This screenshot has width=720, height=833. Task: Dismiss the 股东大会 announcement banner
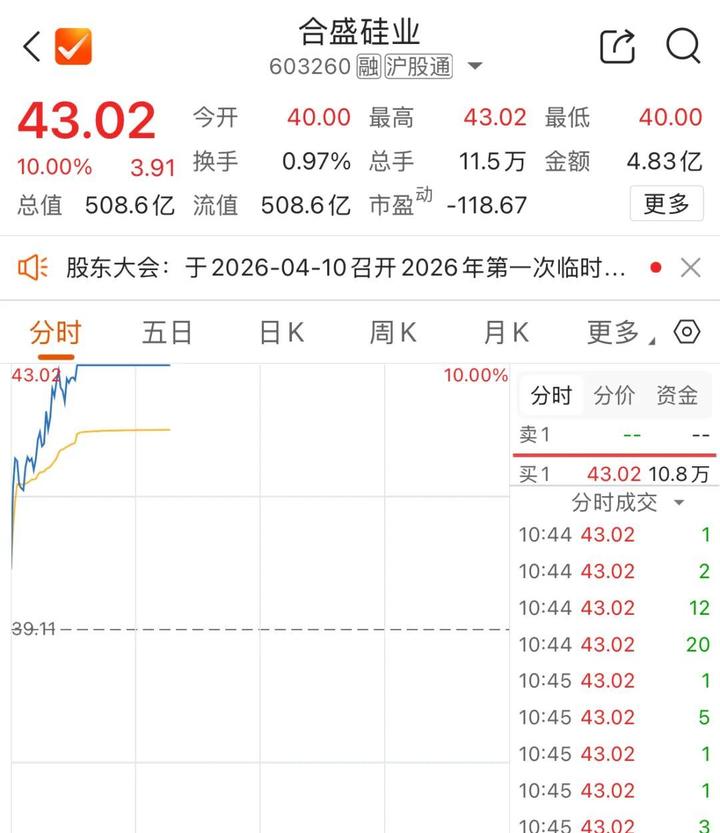click(x=690, y=268)
